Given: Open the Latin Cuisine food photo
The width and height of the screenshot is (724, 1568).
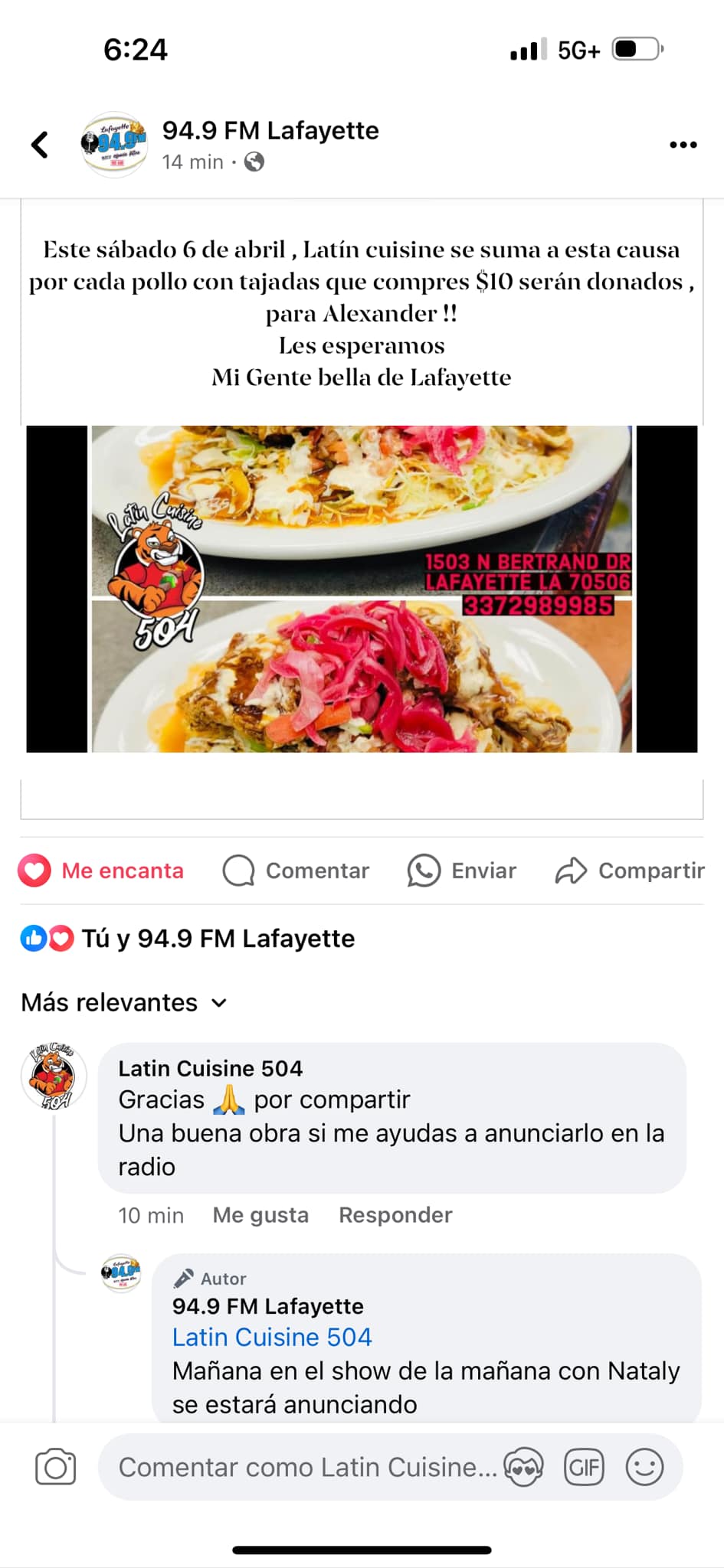Looking at the screenshot, I should click(x=362, y=588).
